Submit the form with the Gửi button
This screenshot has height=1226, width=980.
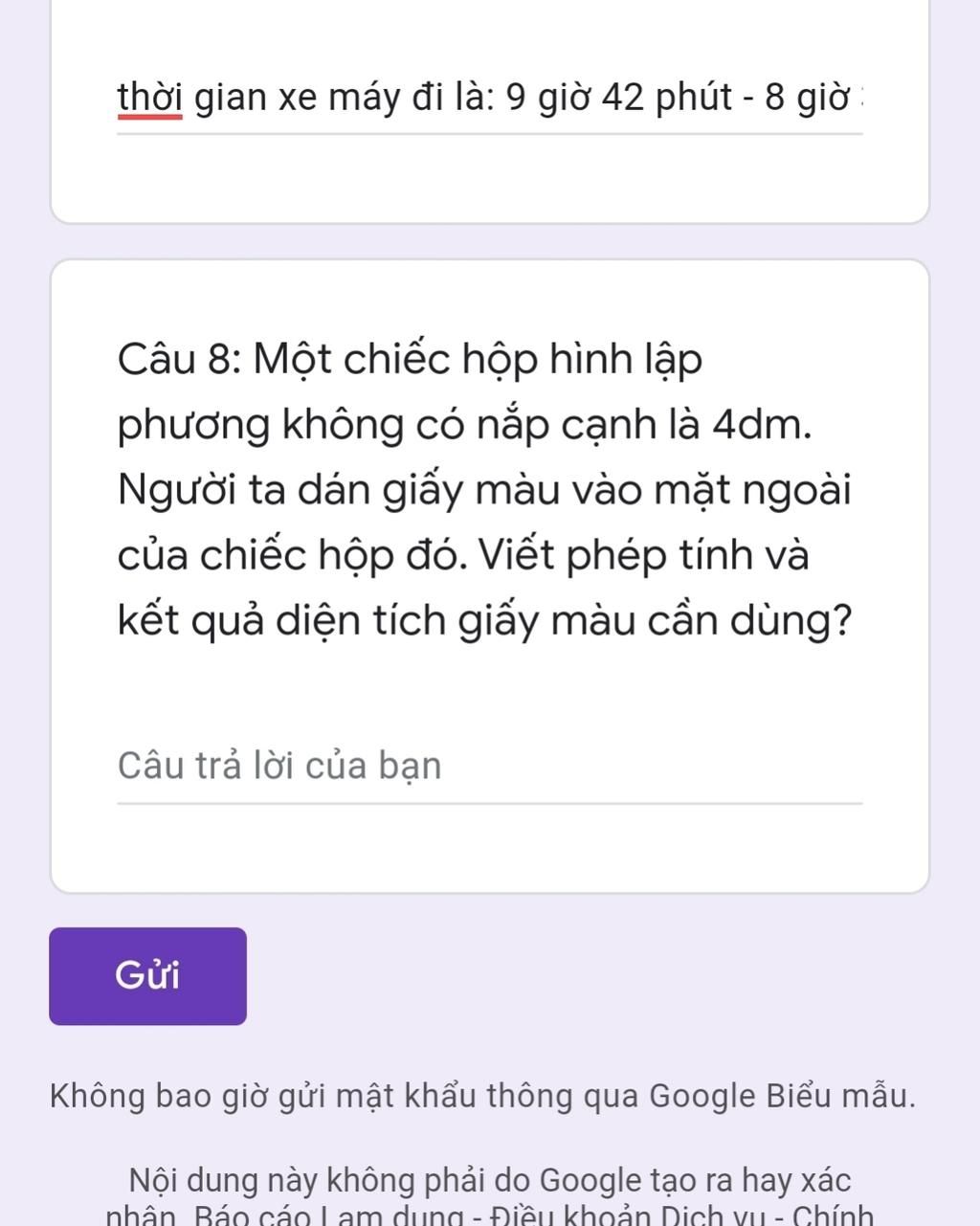[147, 975]
